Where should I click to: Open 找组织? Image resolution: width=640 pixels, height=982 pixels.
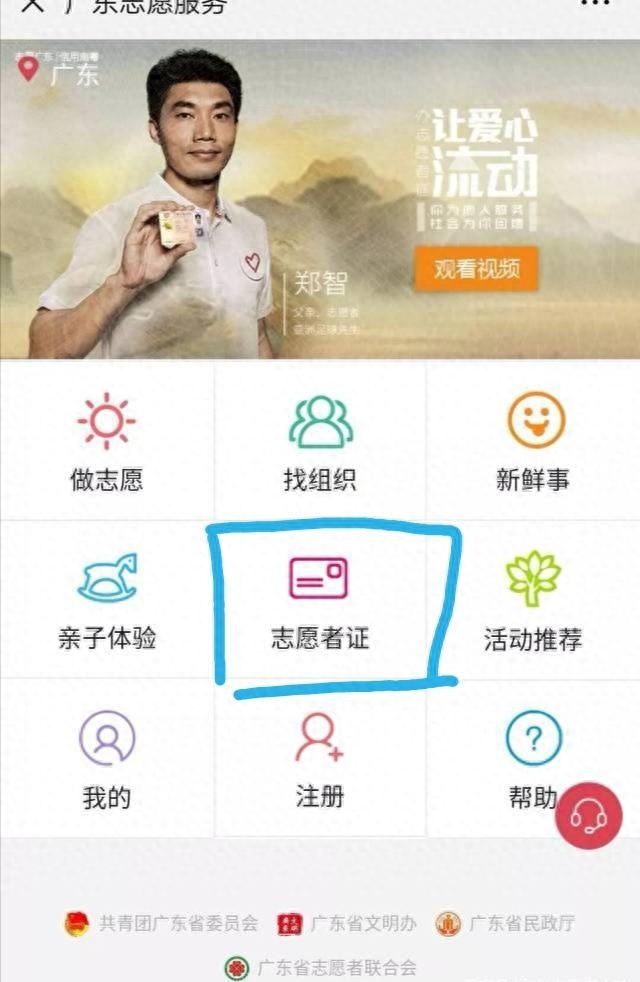pos(320,442)
